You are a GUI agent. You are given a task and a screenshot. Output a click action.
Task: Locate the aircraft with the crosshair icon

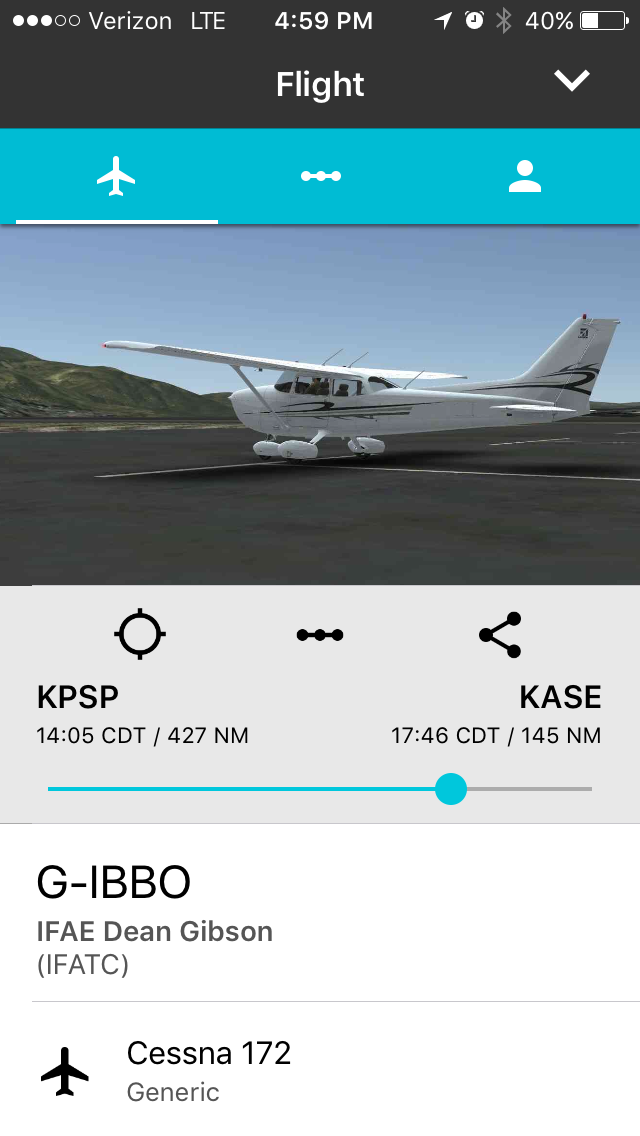140,634
